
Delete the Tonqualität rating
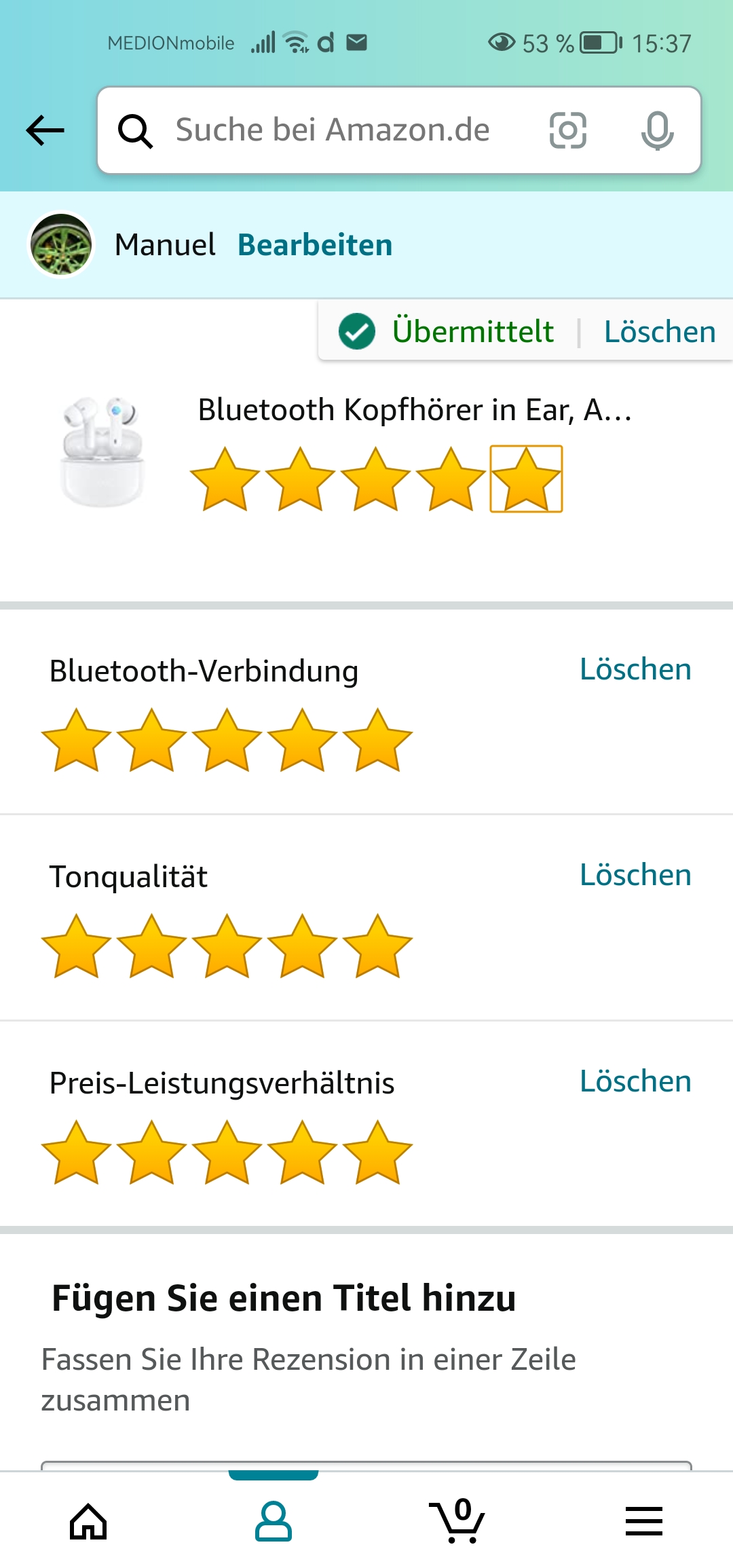pos(635,875)
